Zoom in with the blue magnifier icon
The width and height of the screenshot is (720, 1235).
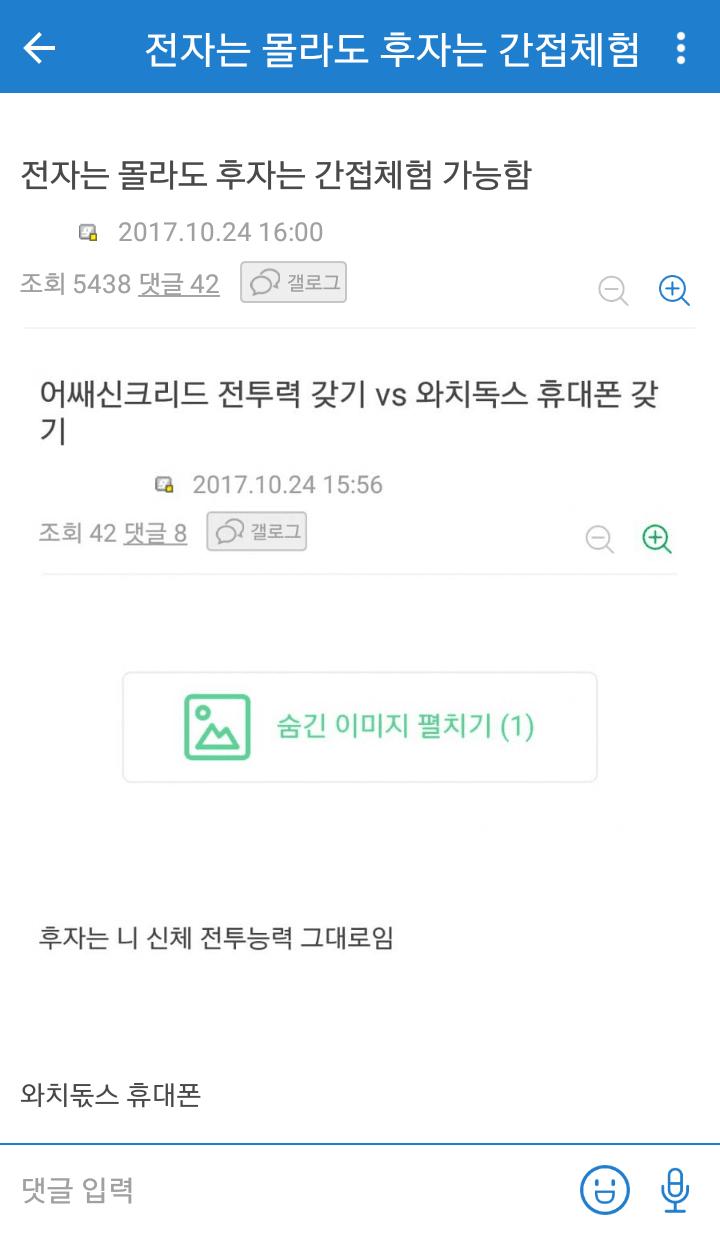pyautogui.click(x=674, y=290)
